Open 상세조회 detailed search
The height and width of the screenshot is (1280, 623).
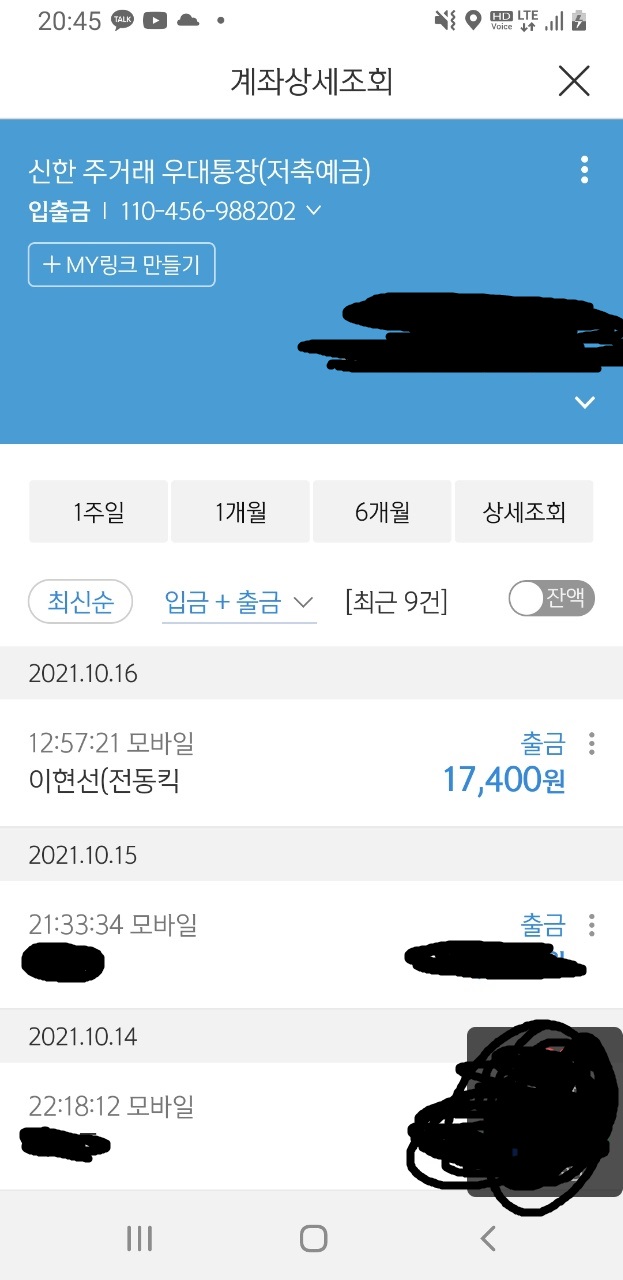pyautogui.click(x=524, y=513)
